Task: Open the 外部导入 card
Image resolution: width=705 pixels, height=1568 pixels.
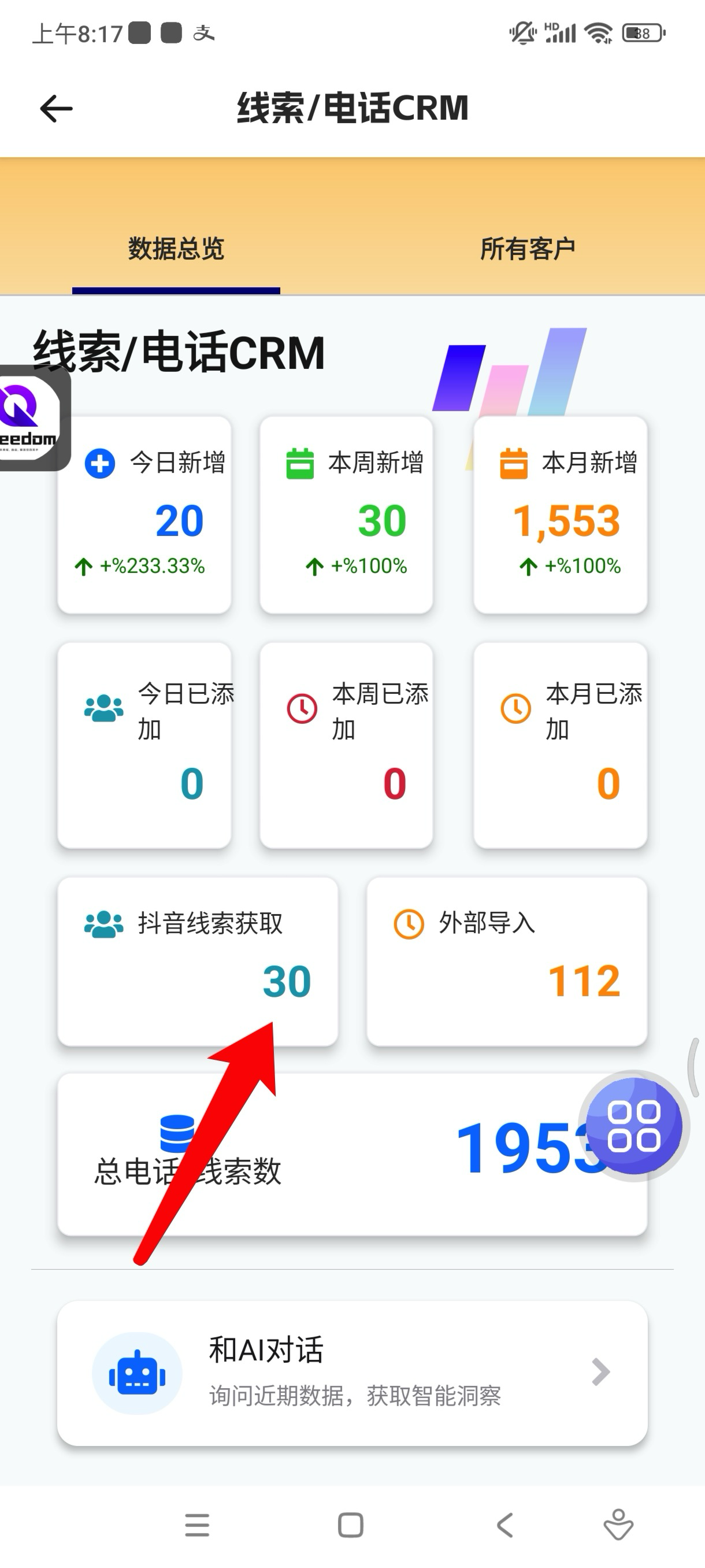Action: click(x=507, y=961)
